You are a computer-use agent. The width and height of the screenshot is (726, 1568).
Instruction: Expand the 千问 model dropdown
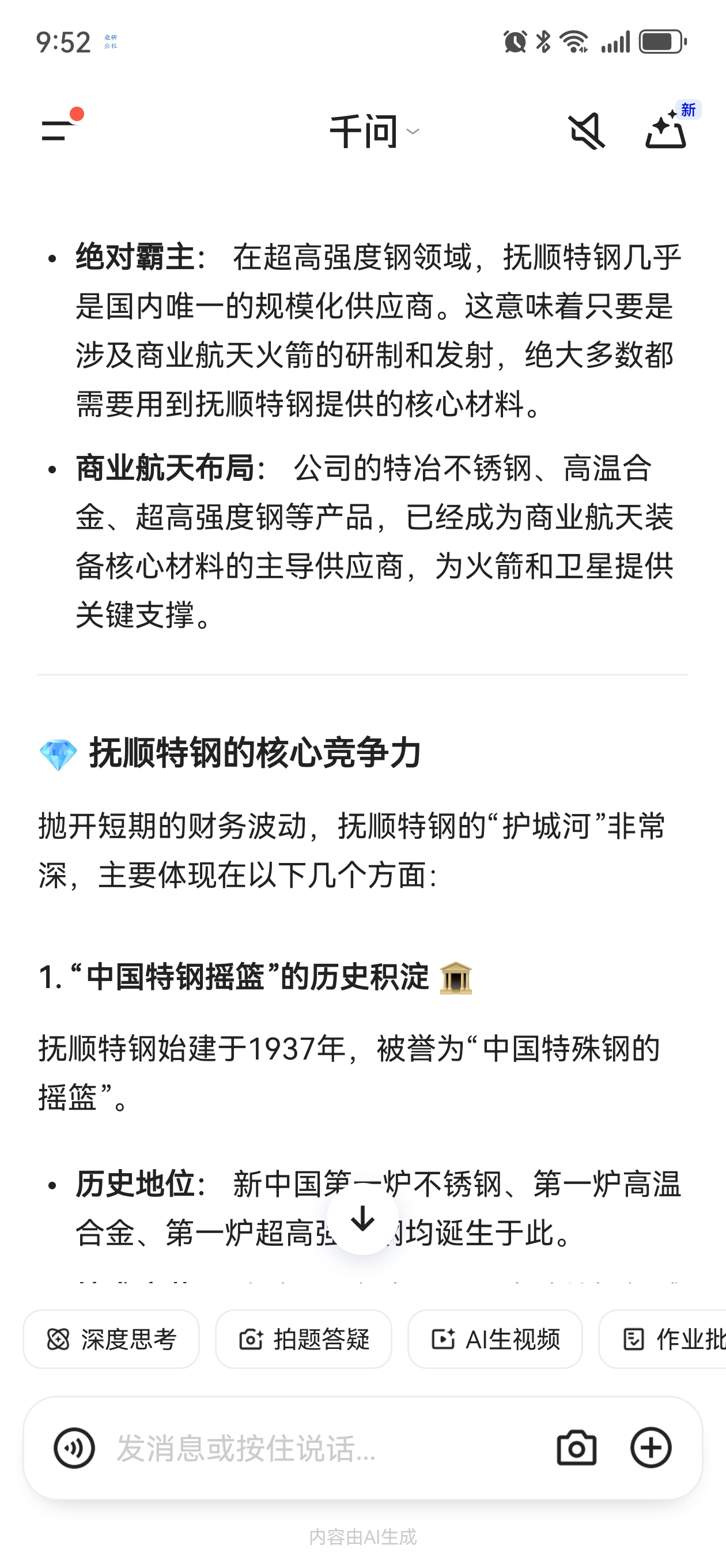373,131
